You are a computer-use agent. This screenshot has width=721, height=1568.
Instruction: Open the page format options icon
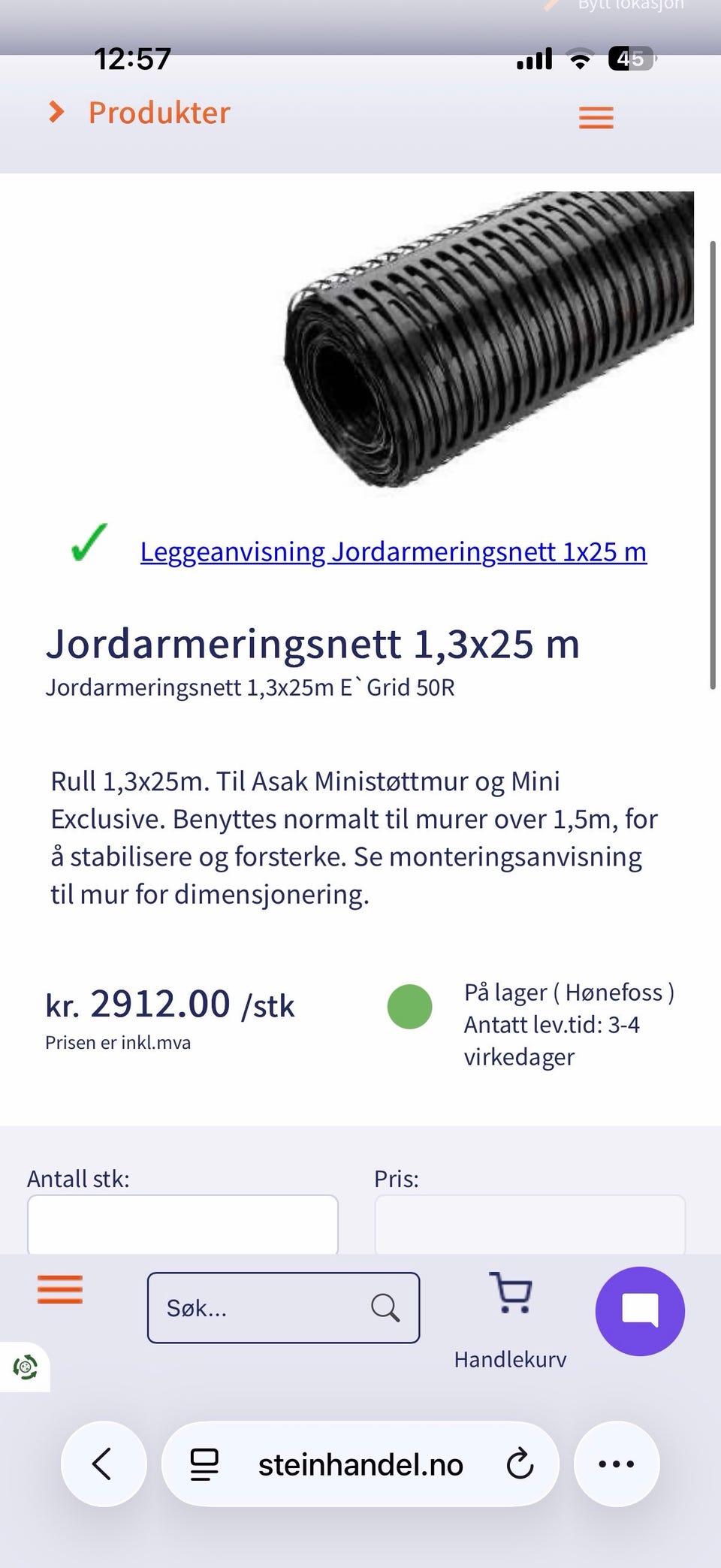204,1464
